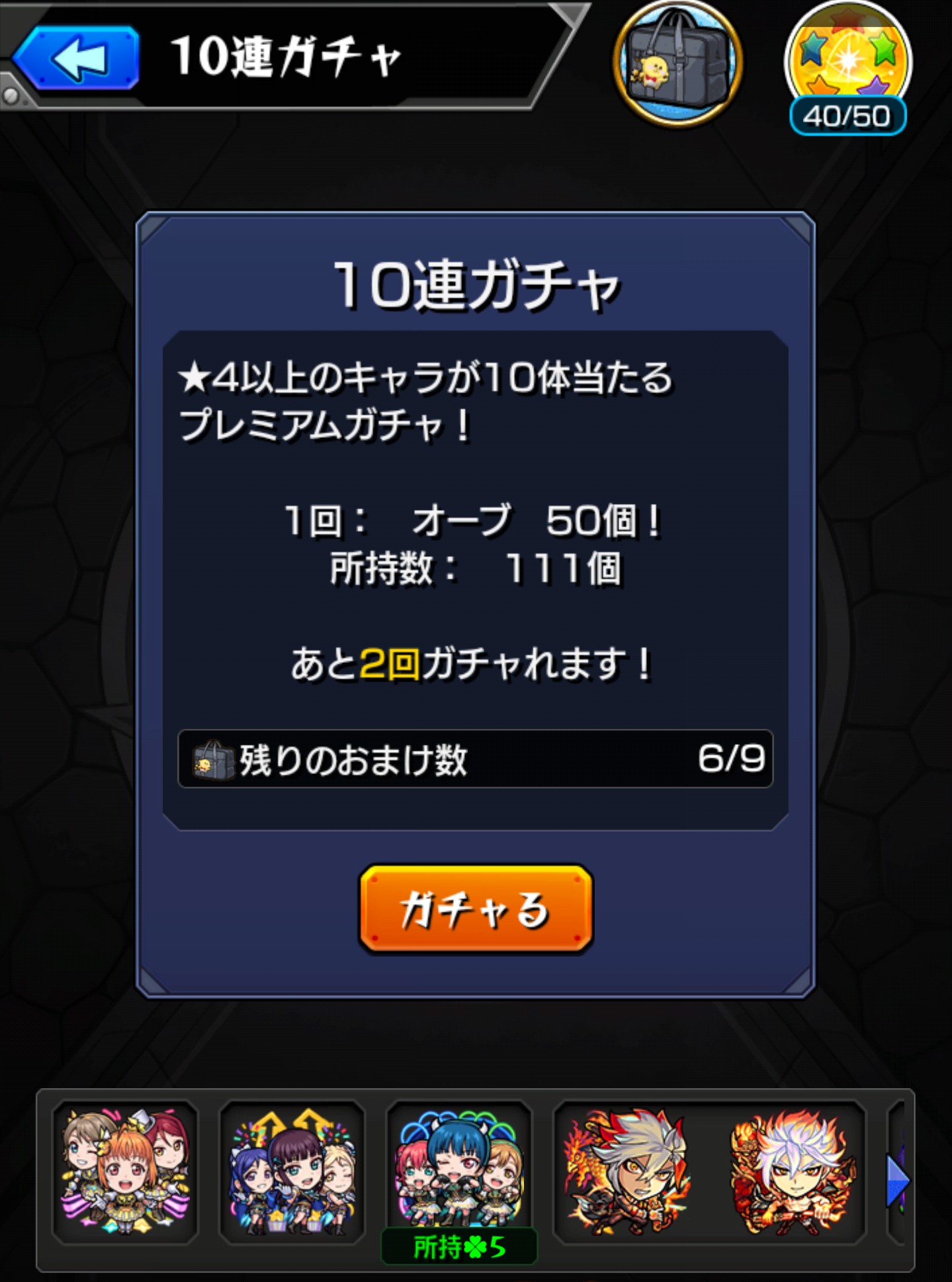Screen dimensions: 952x1282
Task: View the dark-haired trio character thumbnail
Action: pos(292,1172)
